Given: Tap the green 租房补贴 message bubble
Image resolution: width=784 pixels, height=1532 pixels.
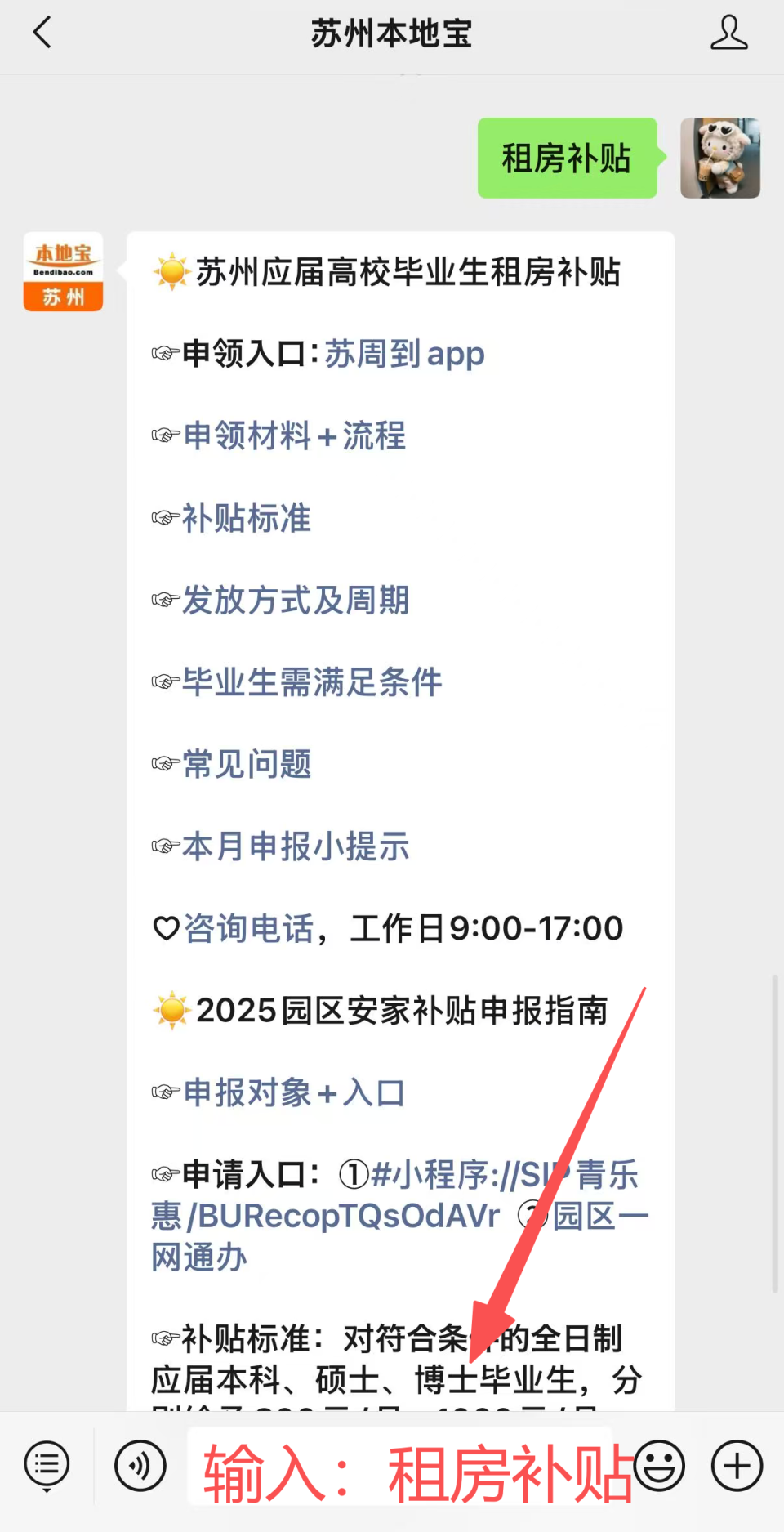Looking at the screenshot, I should [x=566, y=158].
